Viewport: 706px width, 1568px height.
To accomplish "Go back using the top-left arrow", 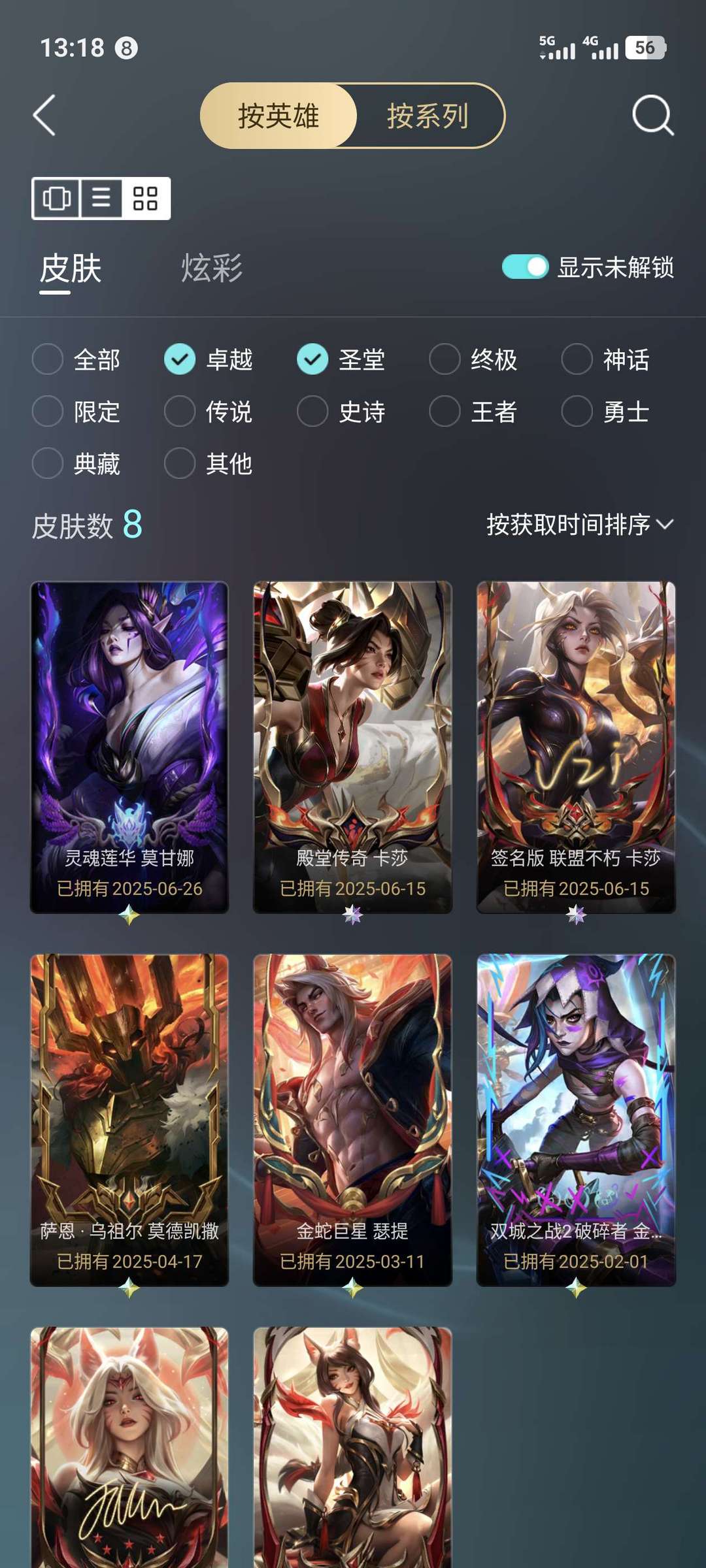I will (44, 116).
